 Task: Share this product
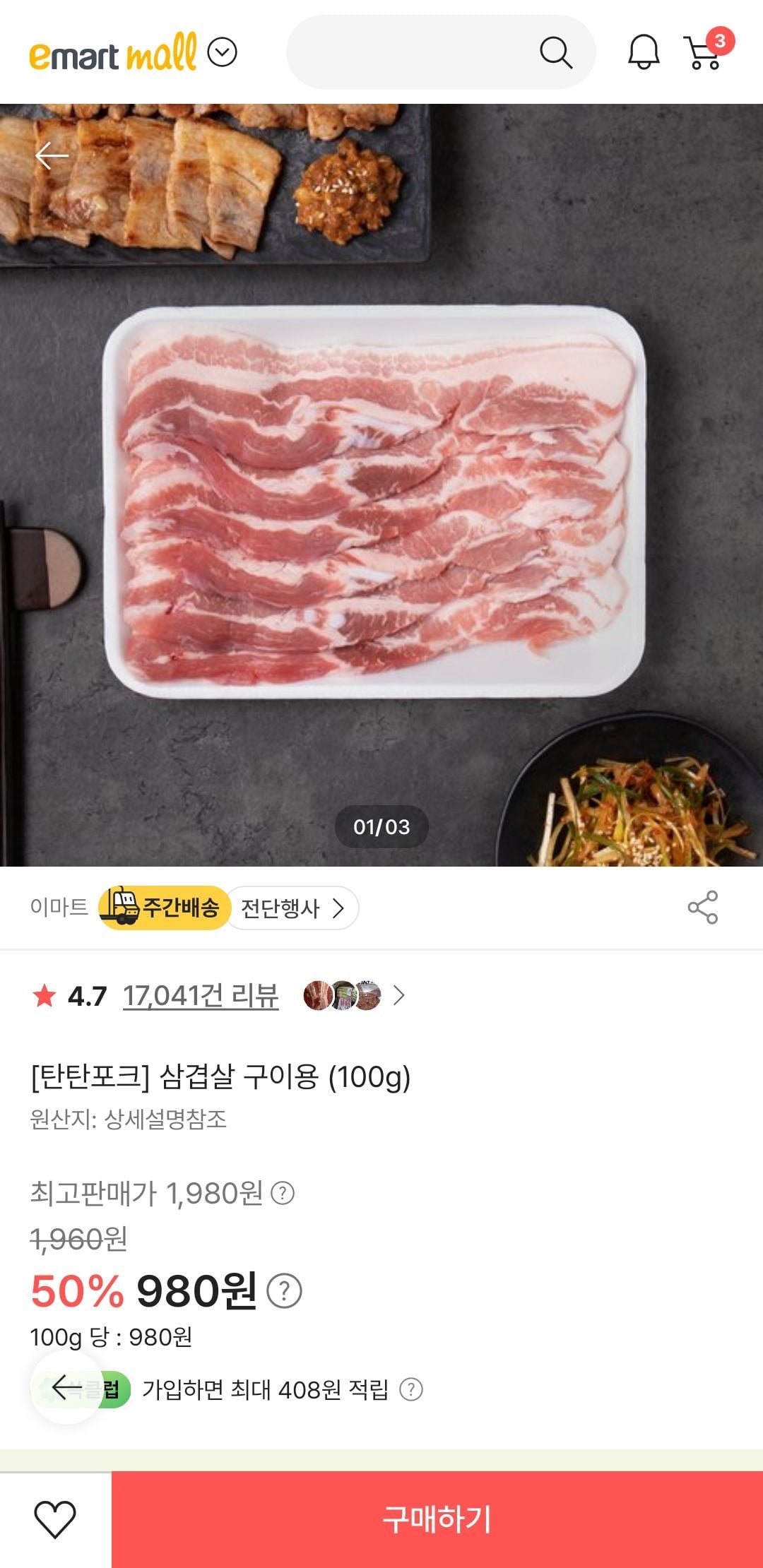coord(702,908)
